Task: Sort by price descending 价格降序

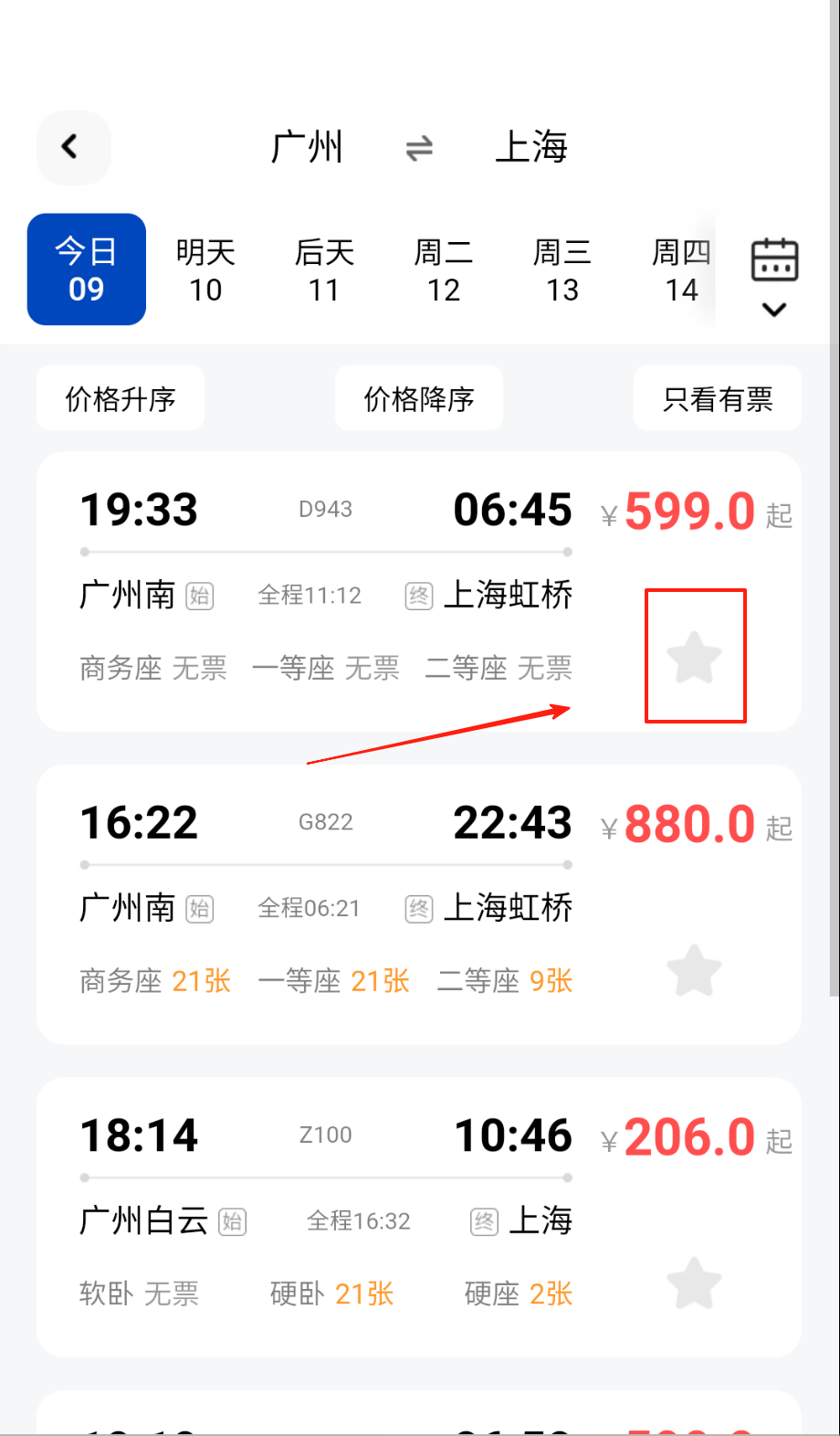Action: pyautogui.click(x=419, y=398)
